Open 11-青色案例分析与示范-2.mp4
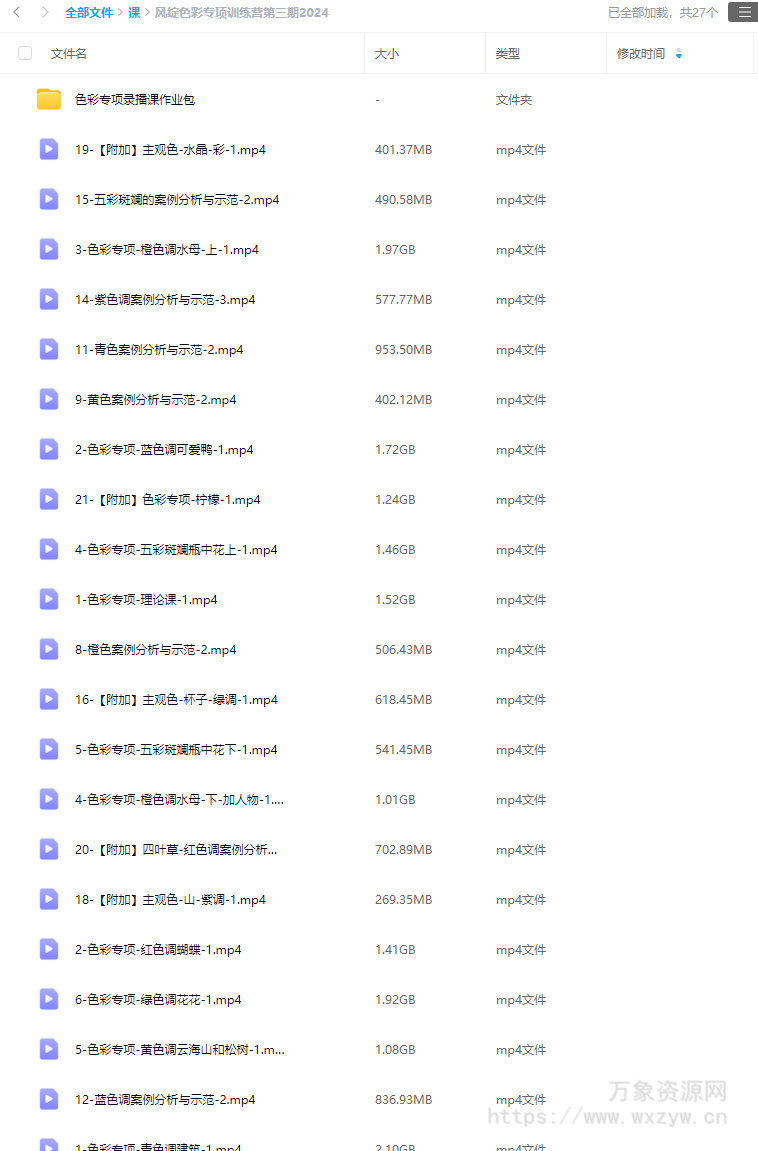 158,350
